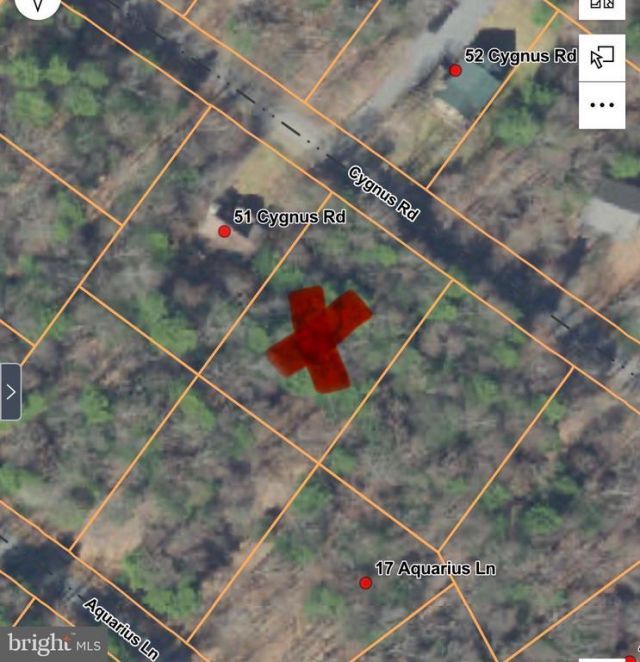This screenshot has width=640, height=662.
Task: Reset map orientation with the compass
Action: coord(37,6)
